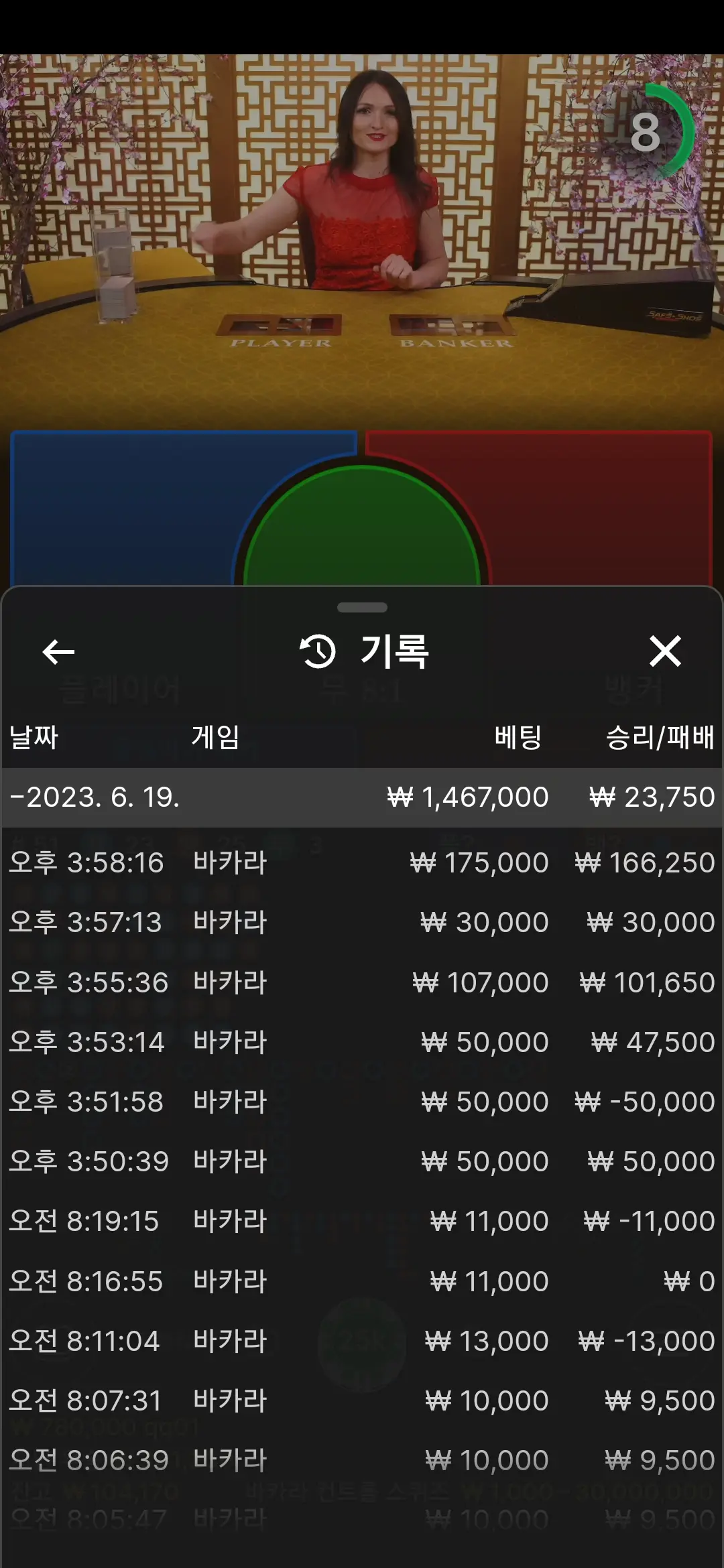
Task: Open the 오후 3:50:39 바카라 record
Action: pyautogui.click(x=362, y=1161)
